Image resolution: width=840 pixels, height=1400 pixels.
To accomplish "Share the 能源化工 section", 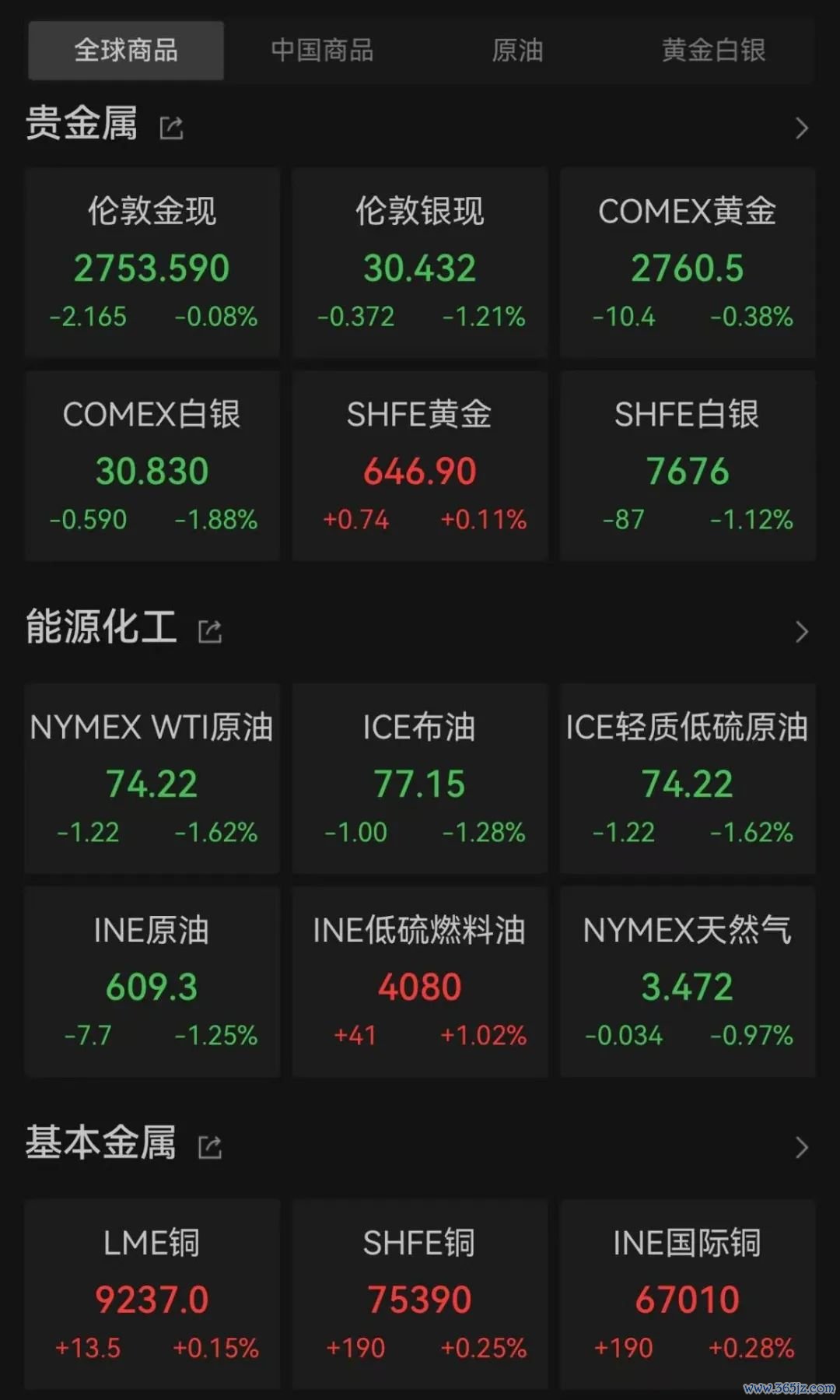I will pyautogui.click(x=210, y=631).
